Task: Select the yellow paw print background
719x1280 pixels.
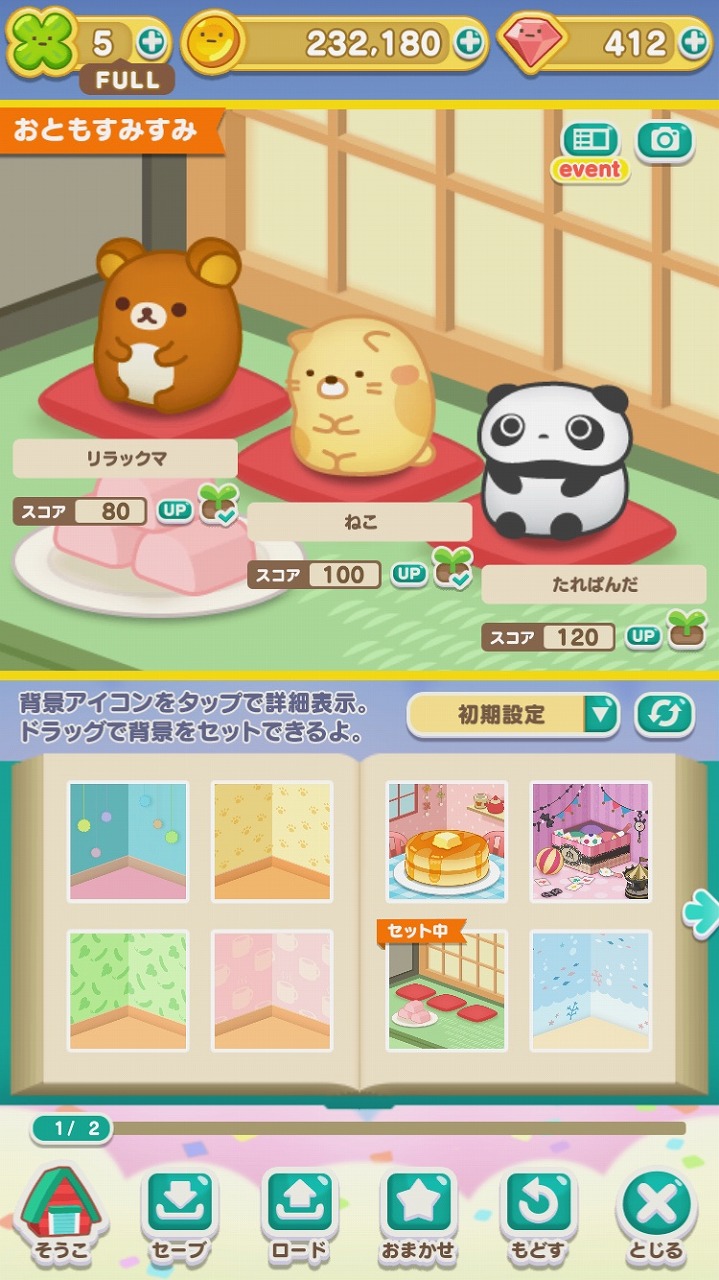Action: 272,841
